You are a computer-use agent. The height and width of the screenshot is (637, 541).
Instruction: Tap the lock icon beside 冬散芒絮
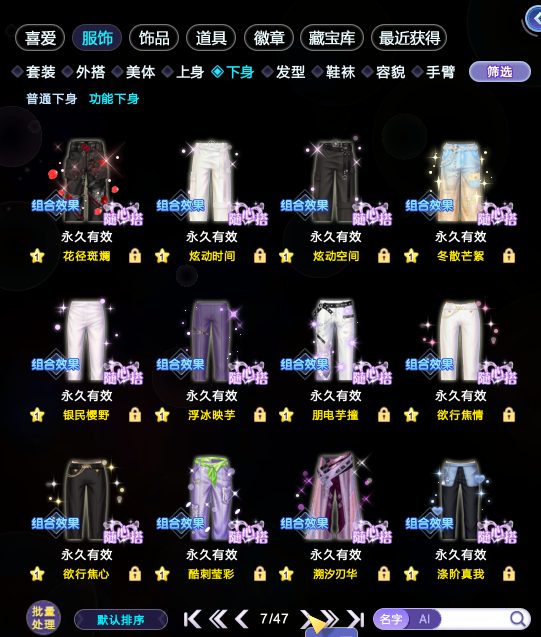(x=509, y=256)
